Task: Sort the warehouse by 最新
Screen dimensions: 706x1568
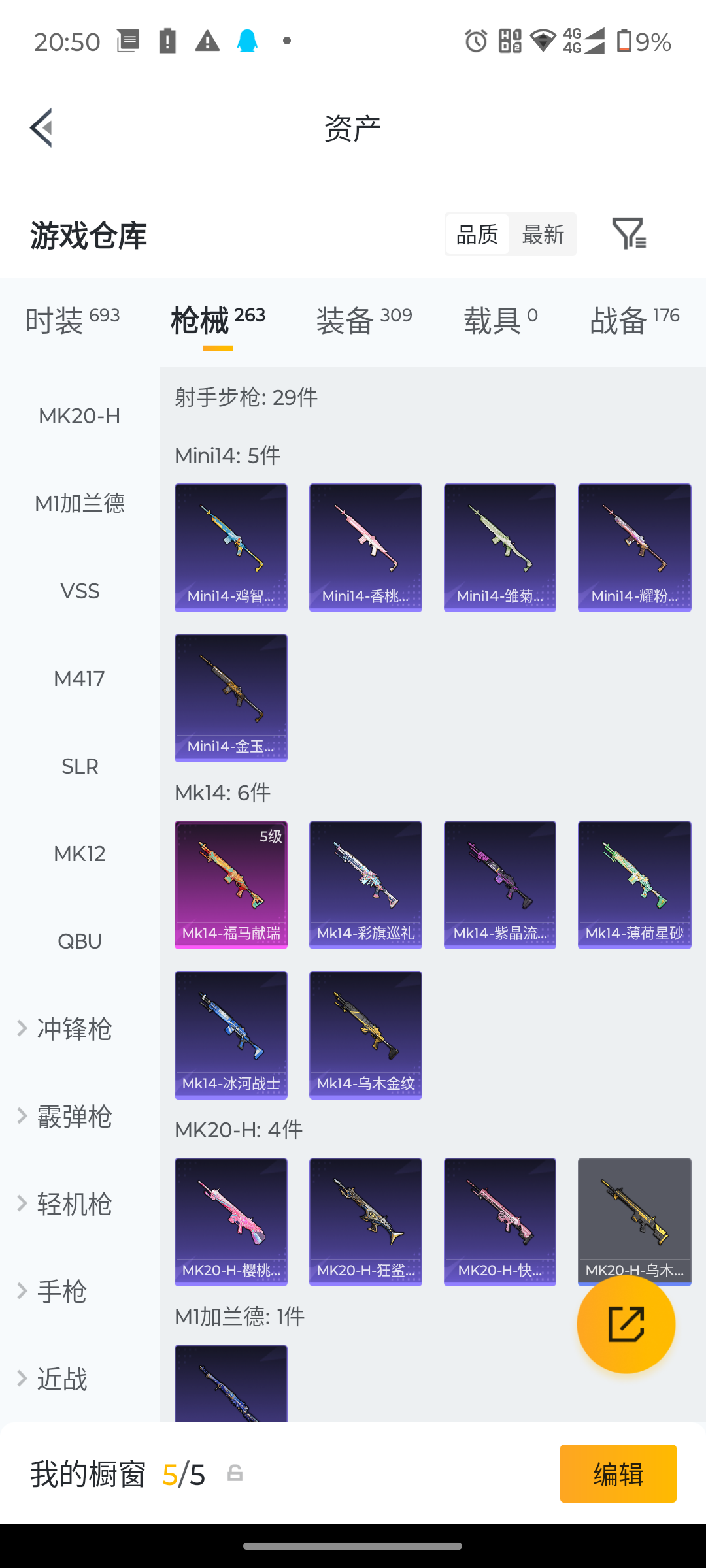Action: click(543, 235)
